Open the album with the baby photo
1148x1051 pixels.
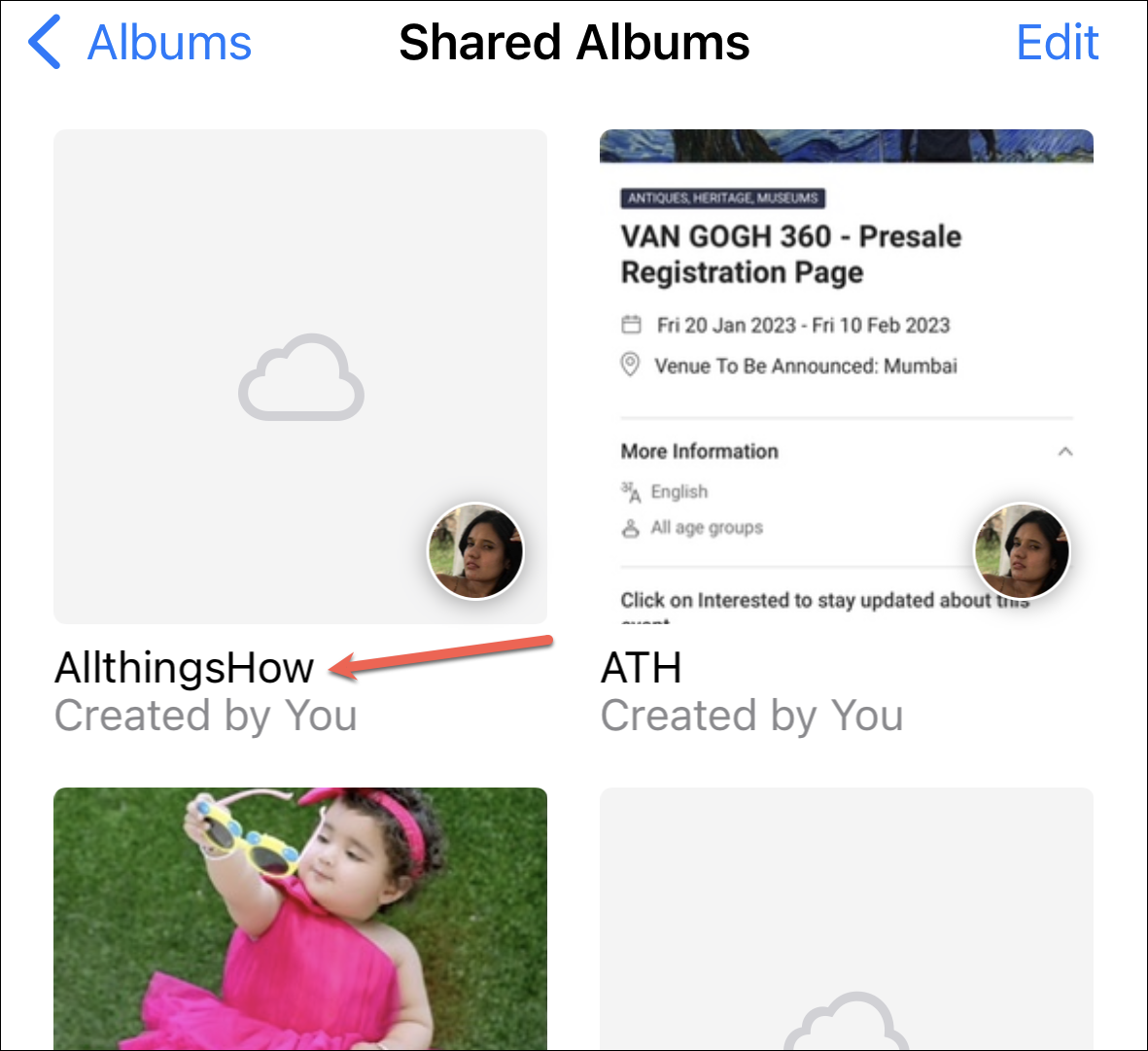click(300, 919)
